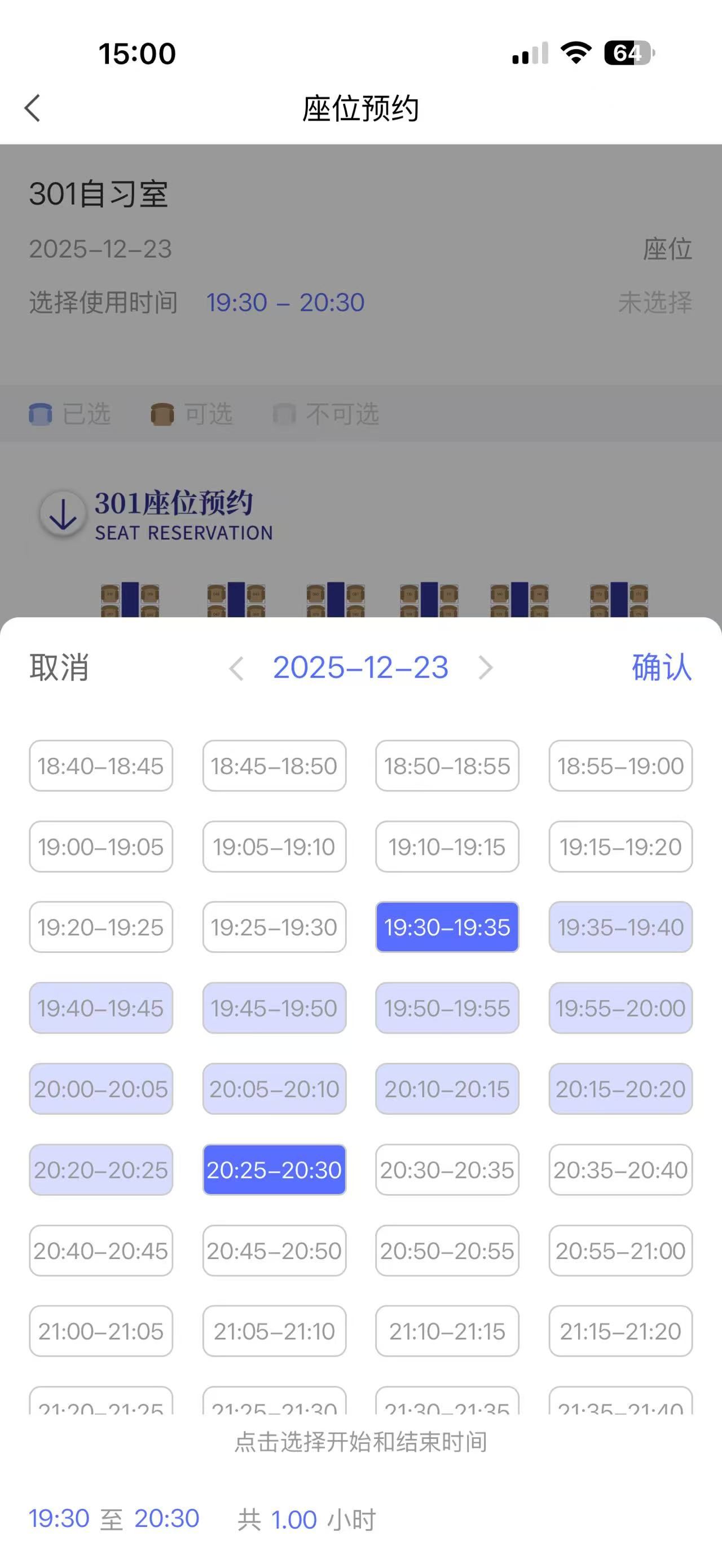Select the 19:25–19:30 slot
This screenshot has width=722, height=1568.
[x=274, y=927]
